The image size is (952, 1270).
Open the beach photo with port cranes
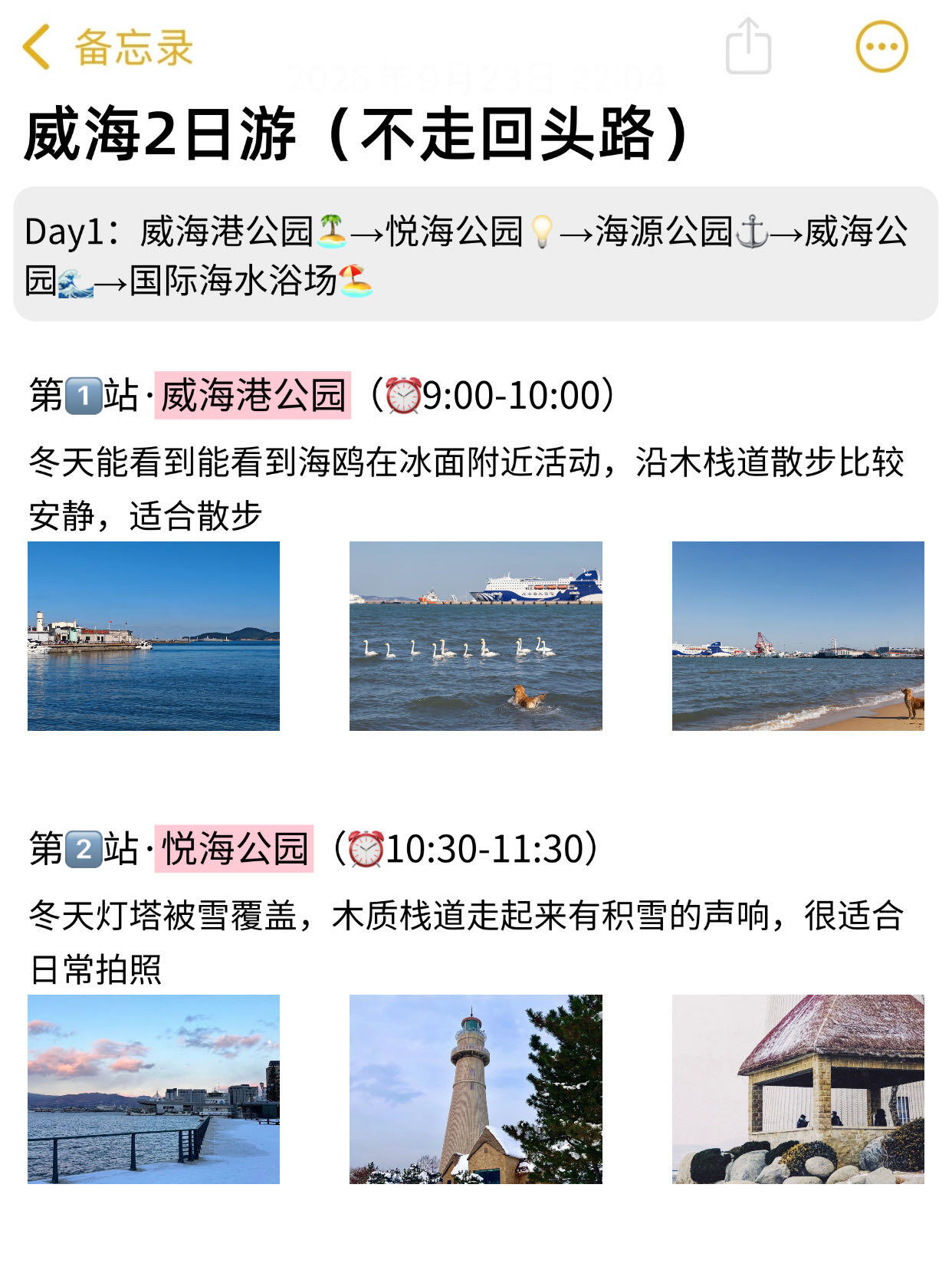(x=797, y=636)
